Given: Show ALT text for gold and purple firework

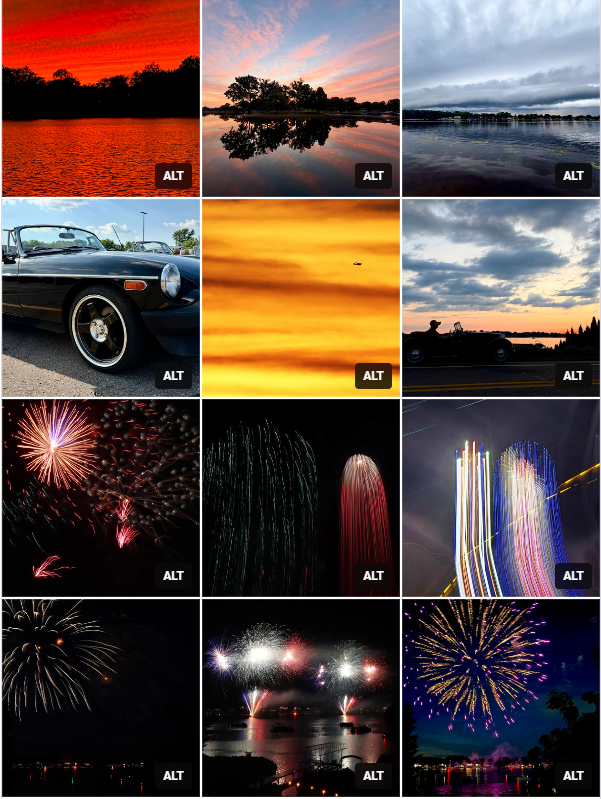Looking at the screenshot, I should (x=573, y=776).
